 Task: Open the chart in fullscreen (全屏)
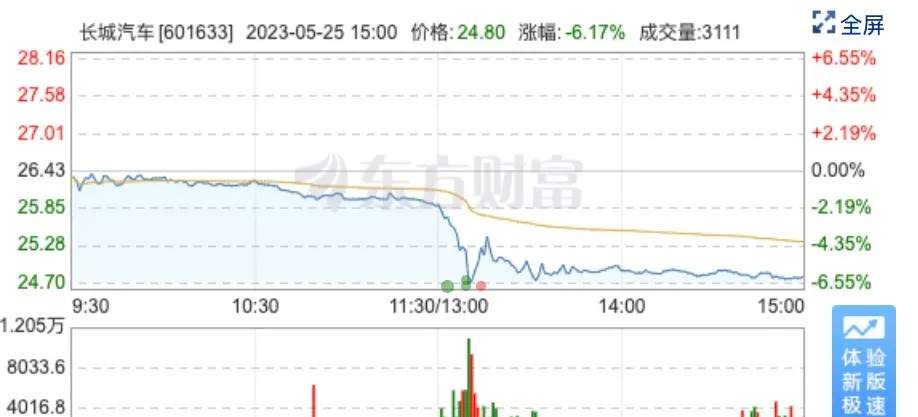click(848, 23)
